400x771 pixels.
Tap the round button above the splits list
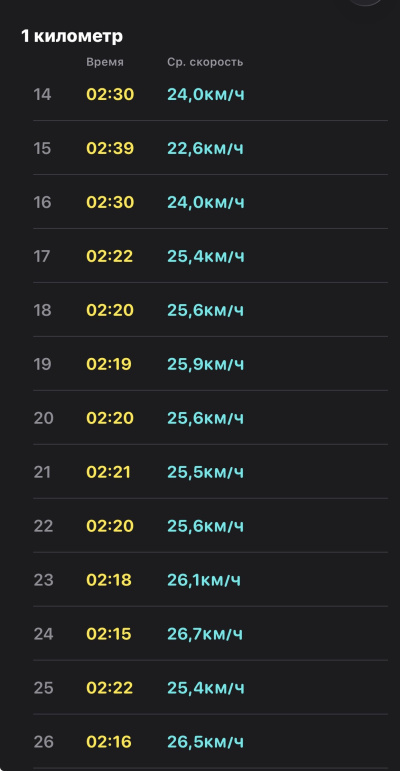pyautogui.click(x=365, y=2)
